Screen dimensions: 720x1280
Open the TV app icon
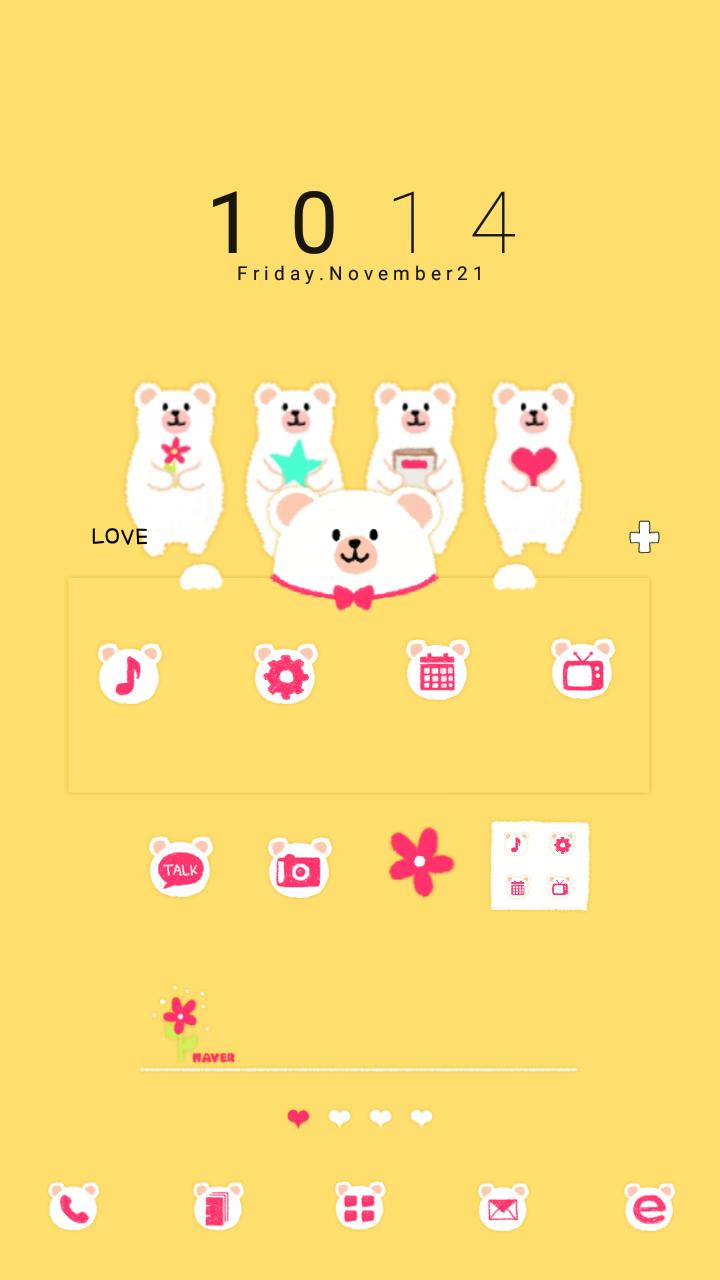[583, 669]
